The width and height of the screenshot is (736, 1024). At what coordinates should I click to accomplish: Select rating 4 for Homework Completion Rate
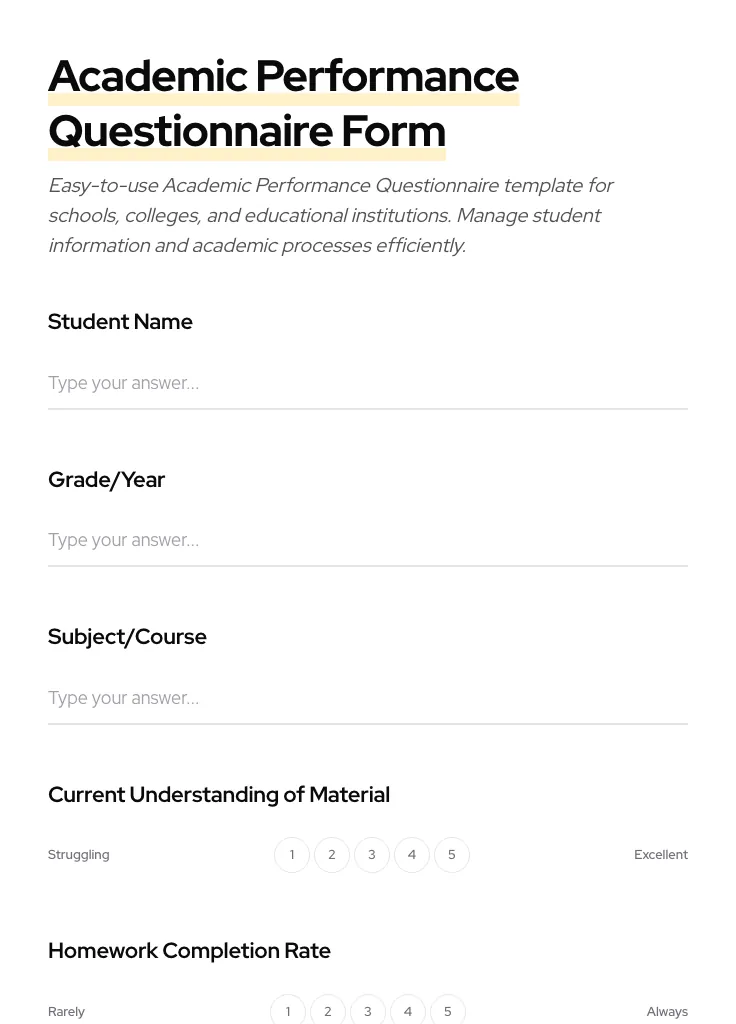pos(408,1011)
